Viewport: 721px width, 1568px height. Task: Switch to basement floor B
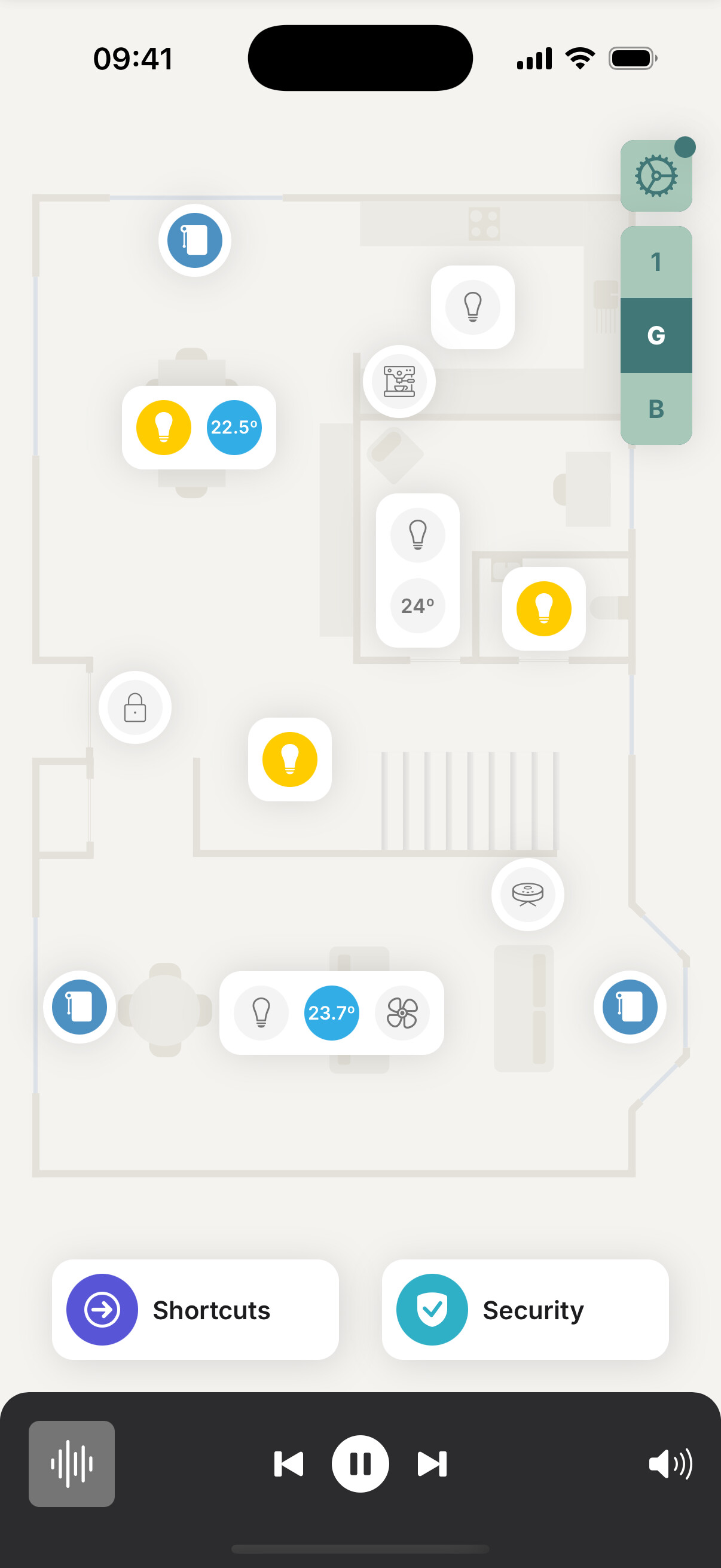(x=655, y=408)
